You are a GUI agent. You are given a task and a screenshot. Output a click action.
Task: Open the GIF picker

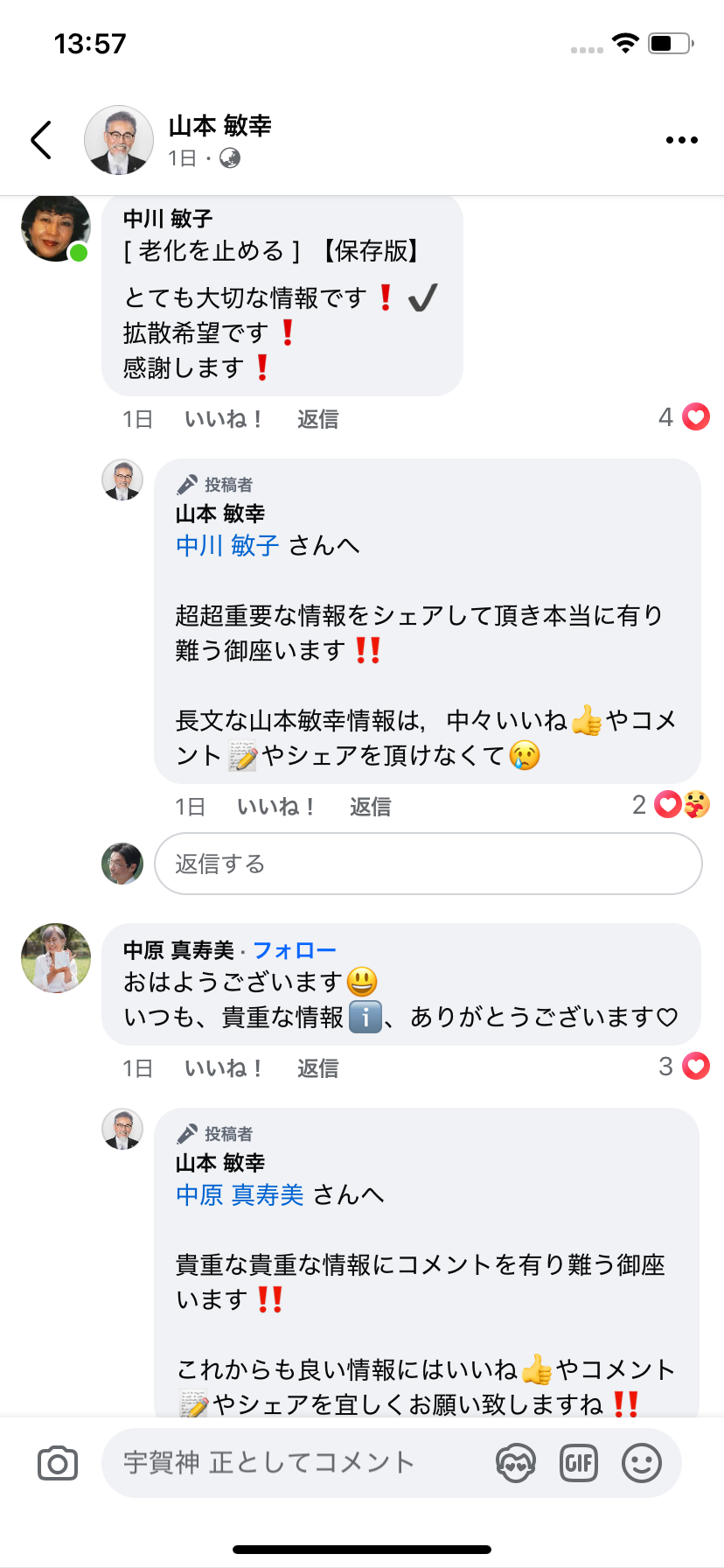tap(579, 1463)
